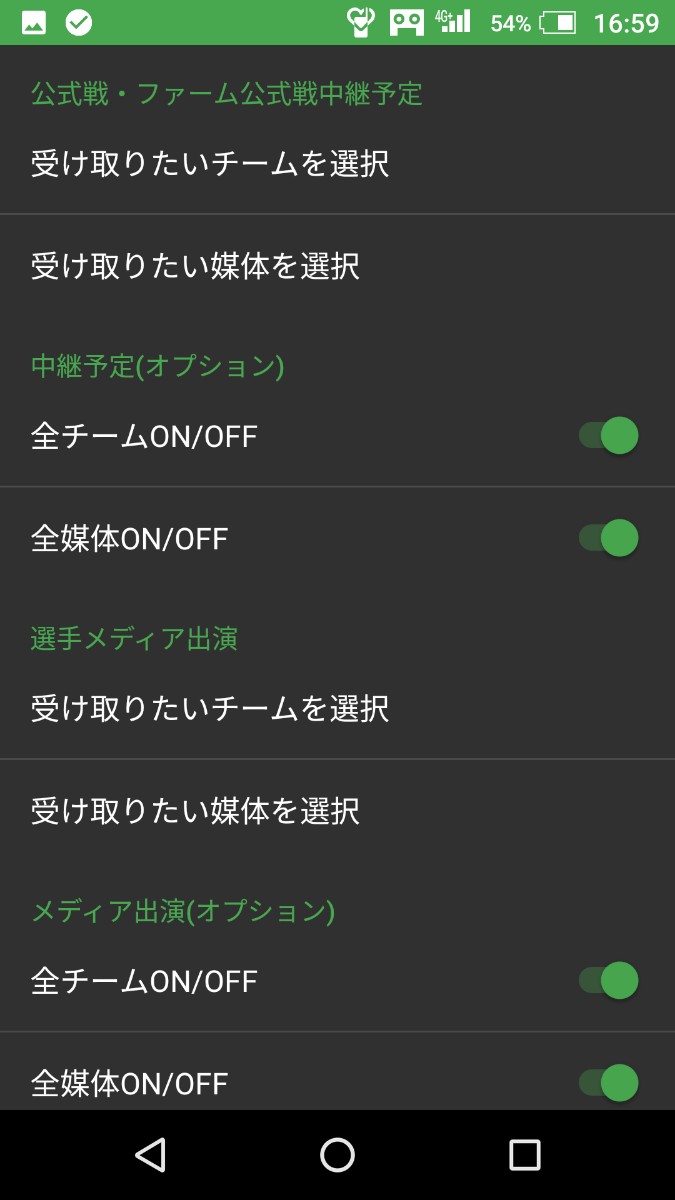Open 受け取りたい媒体を選択 under 選手メディア出演

click(196, 811)
